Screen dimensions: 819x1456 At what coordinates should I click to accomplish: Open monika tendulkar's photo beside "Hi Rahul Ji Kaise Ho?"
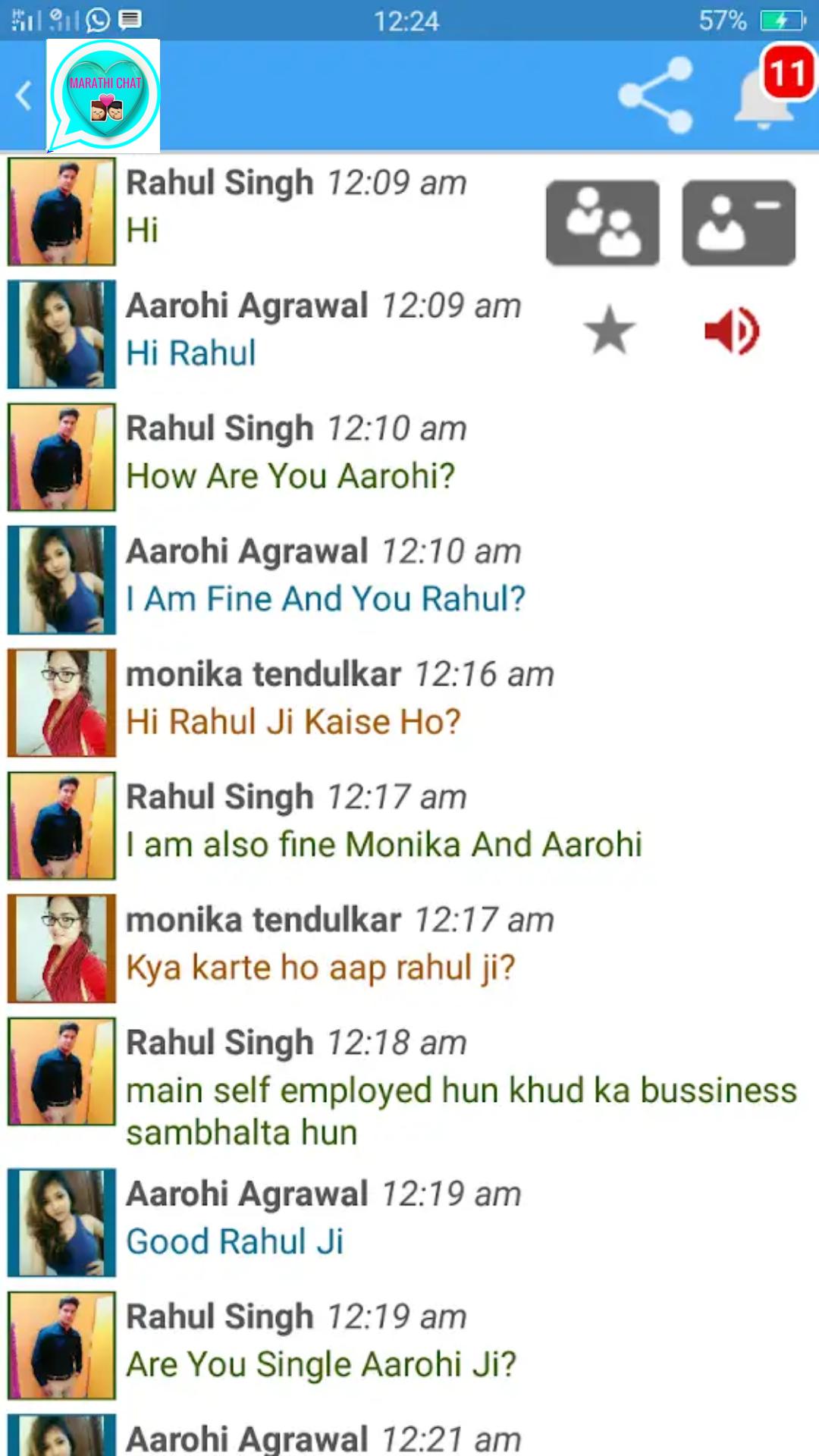pos(61,703)
